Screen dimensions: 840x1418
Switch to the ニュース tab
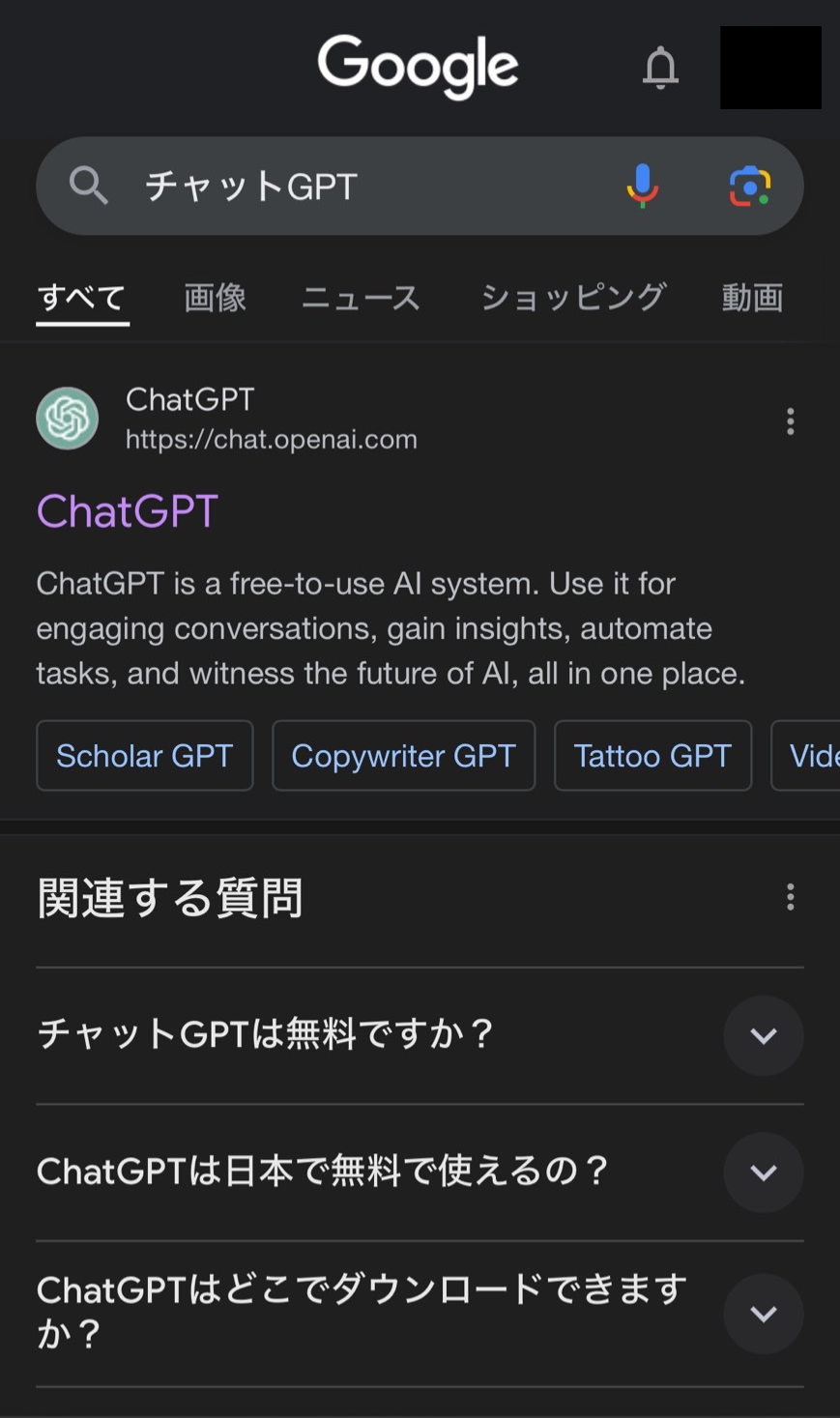361,298
